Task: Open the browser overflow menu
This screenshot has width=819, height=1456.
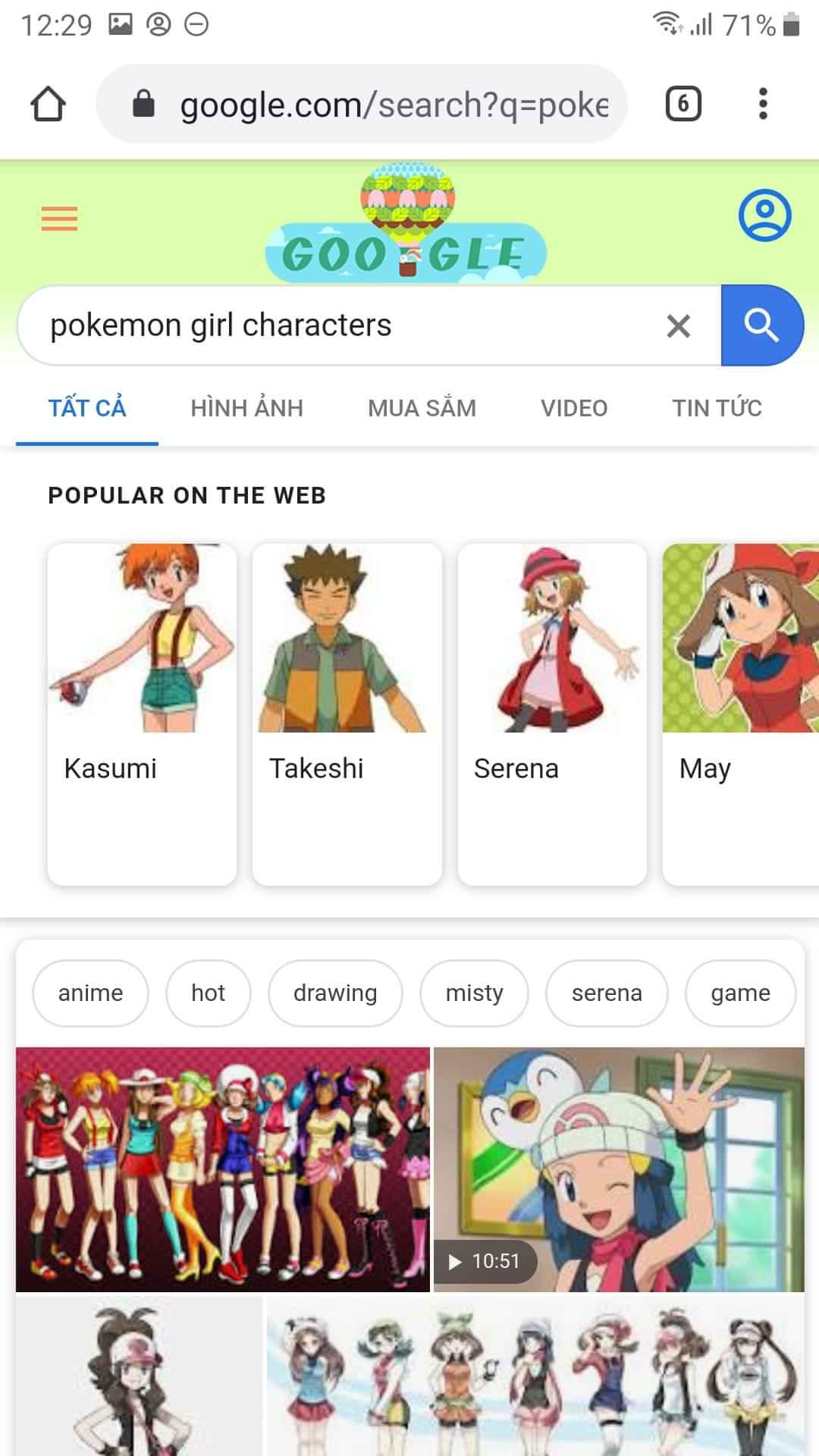Action: pos(763,104)
